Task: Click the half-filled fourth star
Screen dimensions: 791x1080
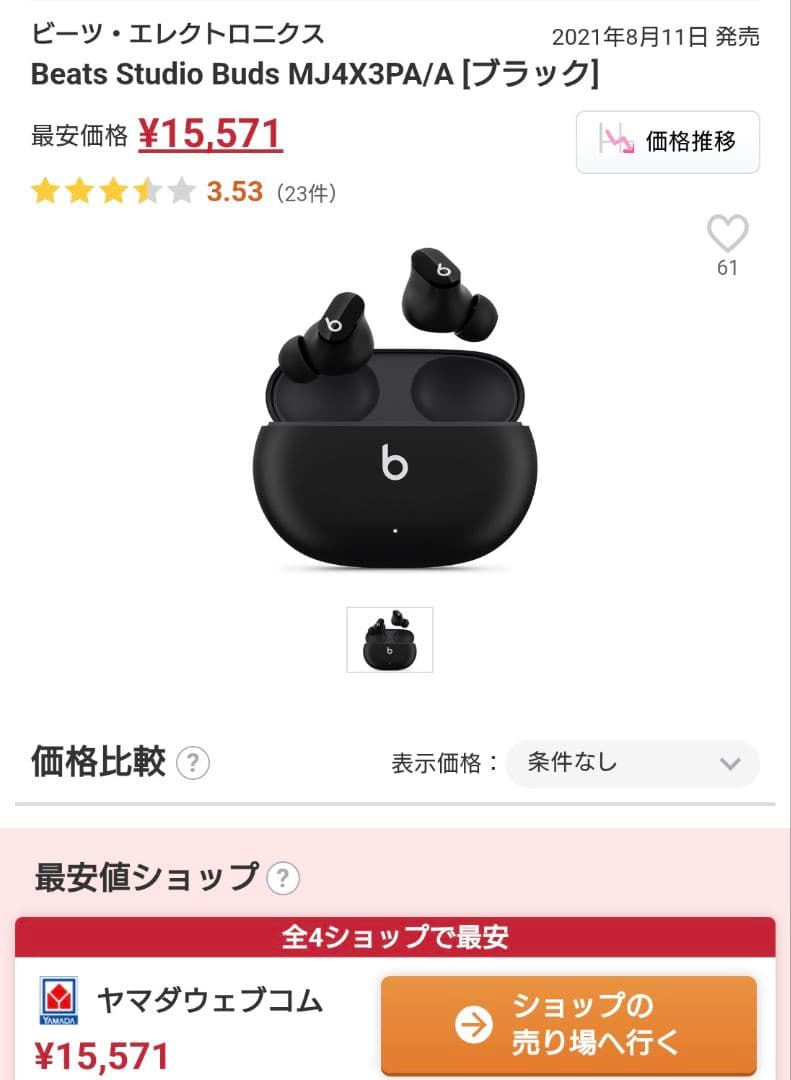Action: click(146, 190)
